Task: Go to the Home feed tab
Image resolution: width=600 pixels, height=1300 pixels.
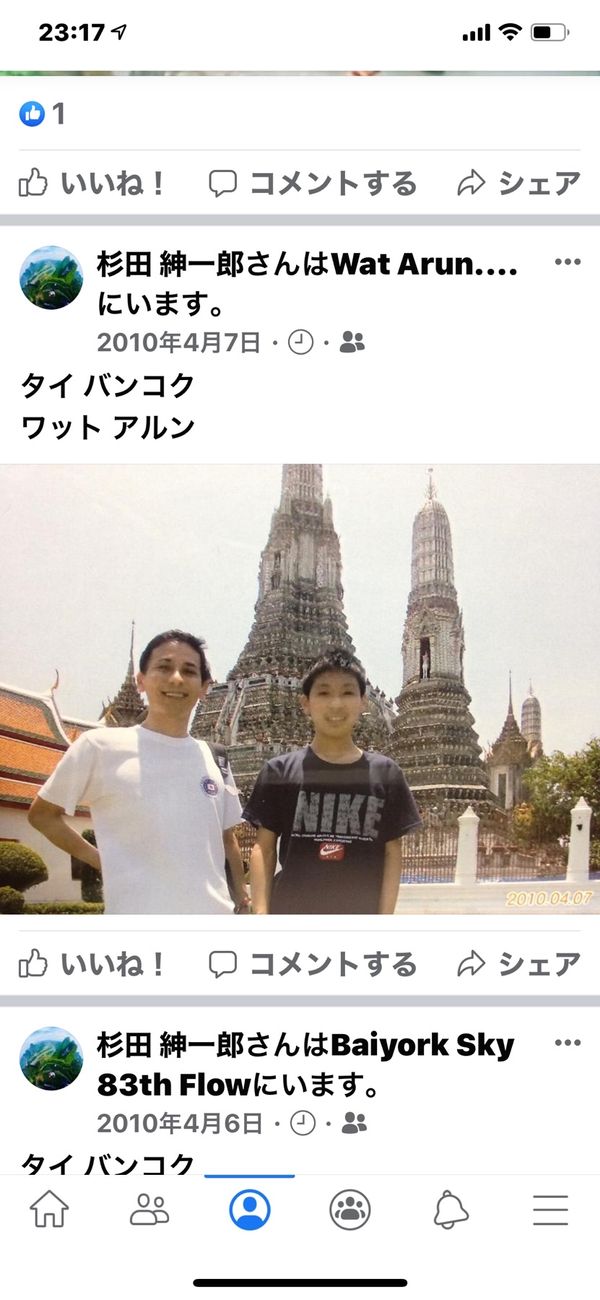Action: coord(50,1210)
